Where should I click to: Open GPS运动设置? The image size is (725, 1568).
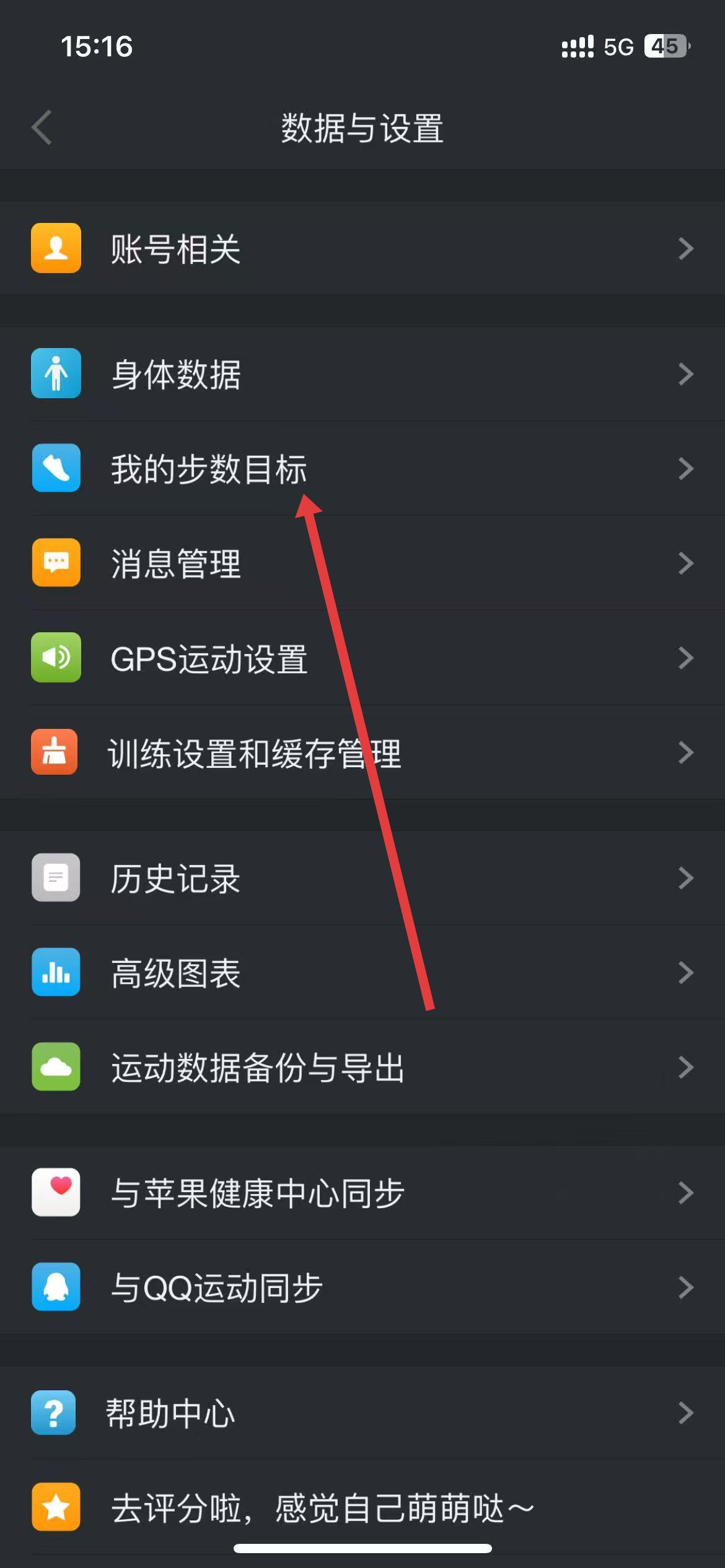coord(208,658)
